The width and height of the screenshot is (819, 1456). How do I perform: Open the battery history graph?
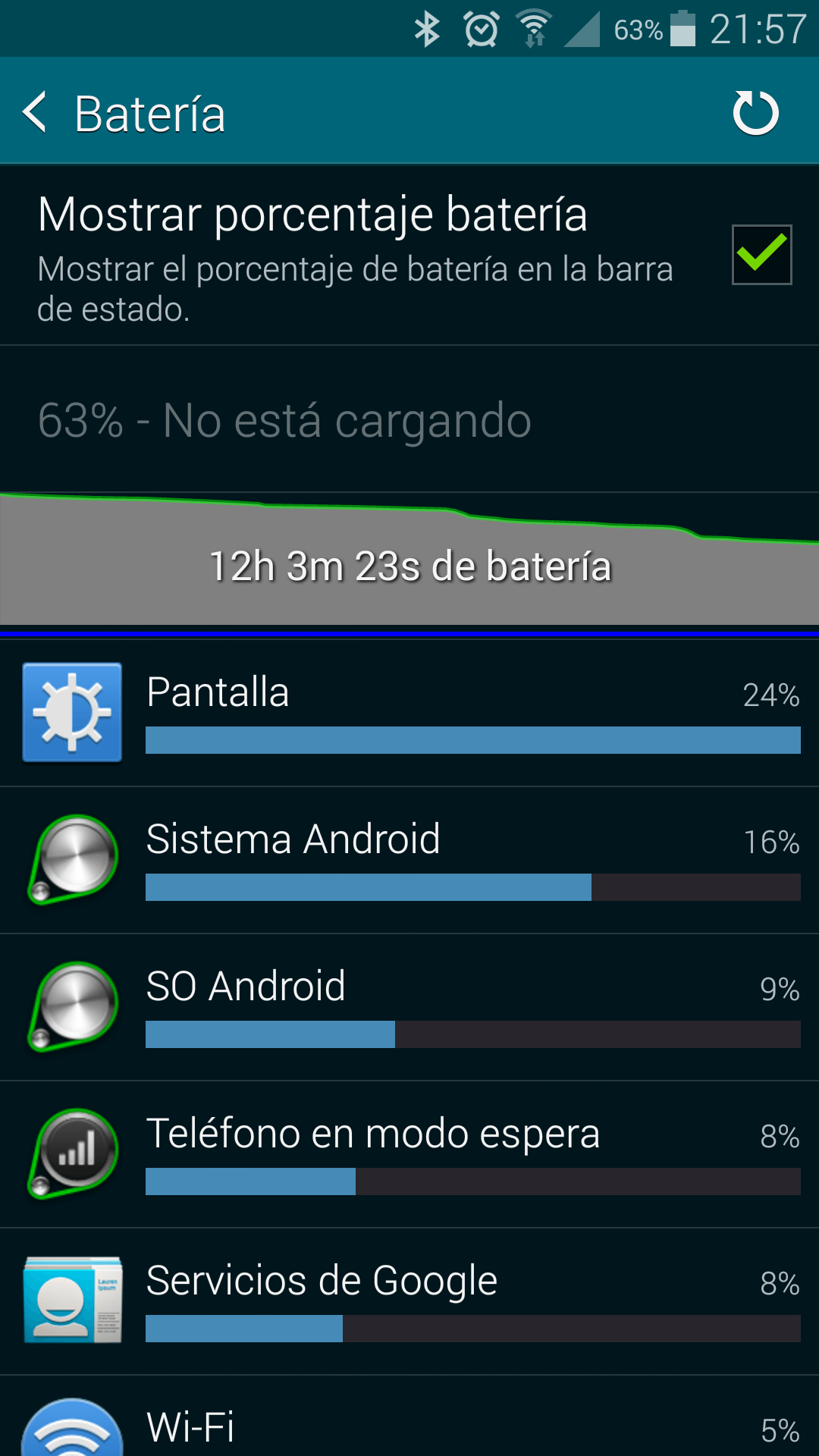[409, 561]
